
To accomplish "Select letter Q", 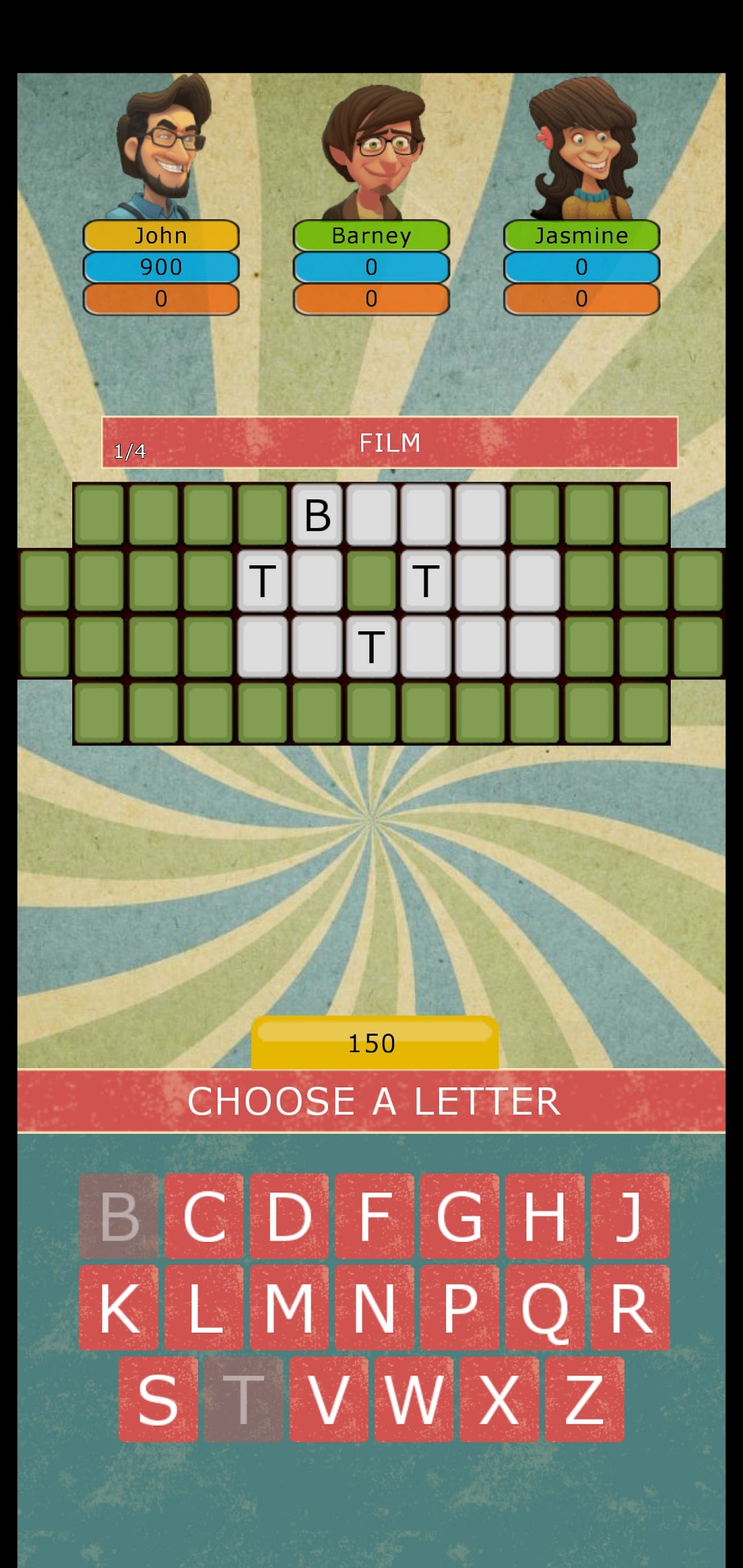I will 545,1307.
